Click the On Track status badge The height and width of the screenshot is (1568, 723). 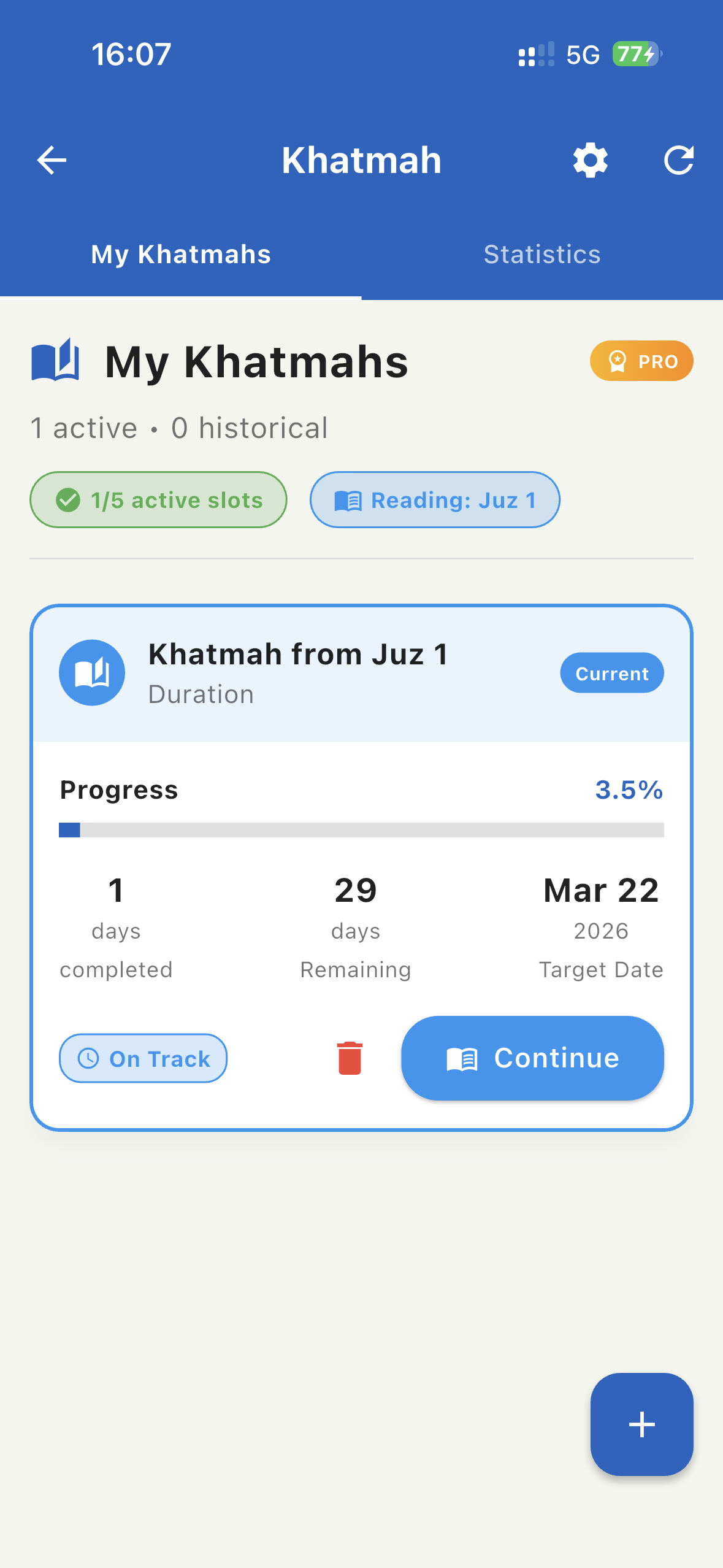point(142,1058)
